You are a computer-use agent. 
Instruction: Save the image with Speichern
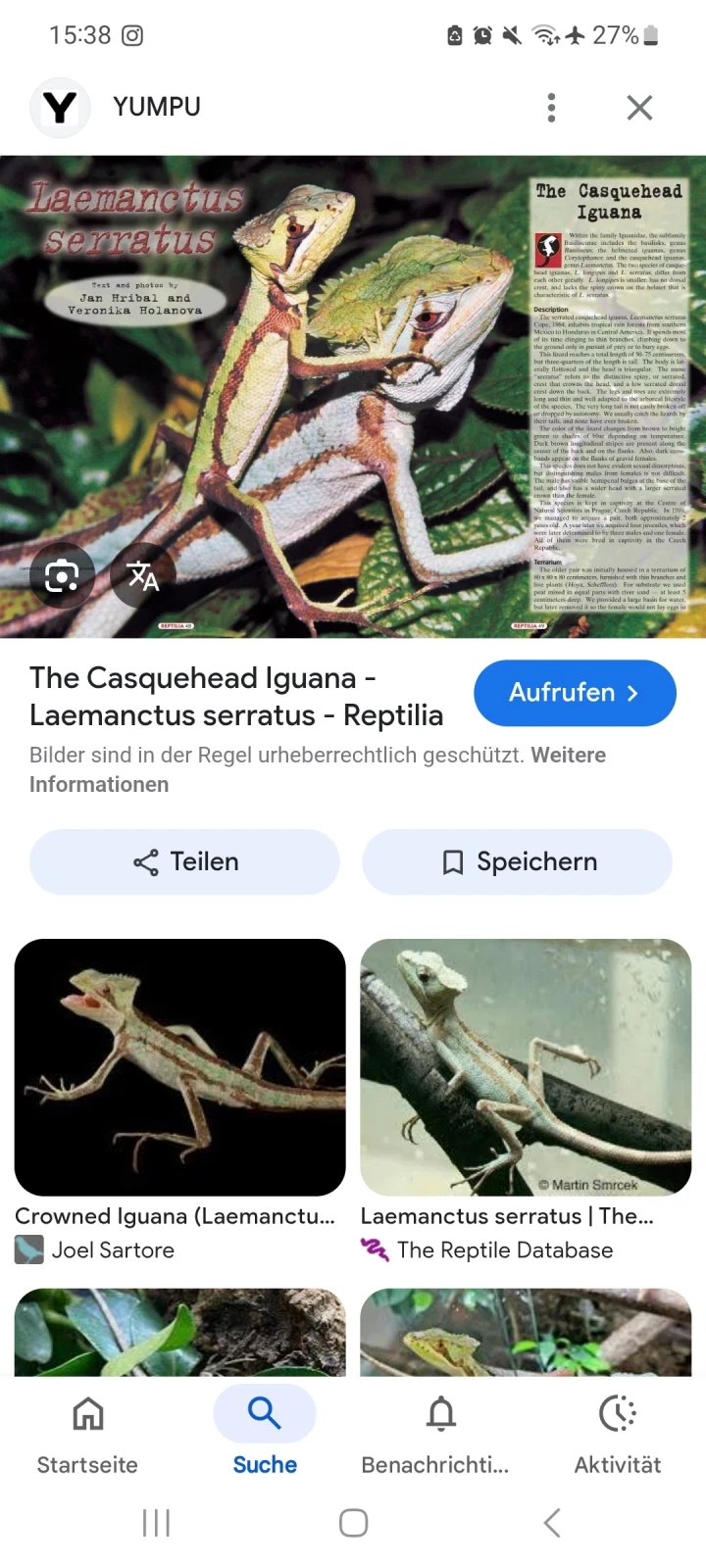pos(517,862)
